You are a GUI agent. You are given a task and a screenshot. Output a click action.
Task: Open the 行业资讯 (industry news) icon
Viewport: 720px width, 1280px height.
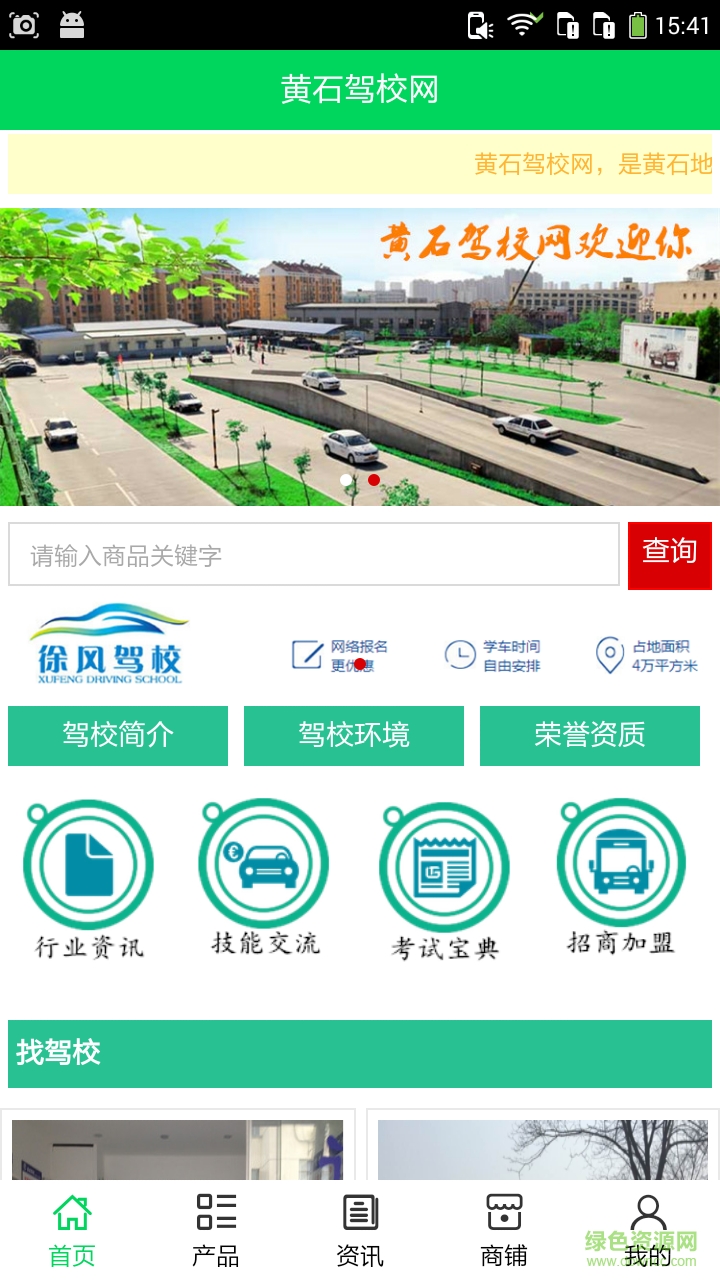click(x=88, y=870)
